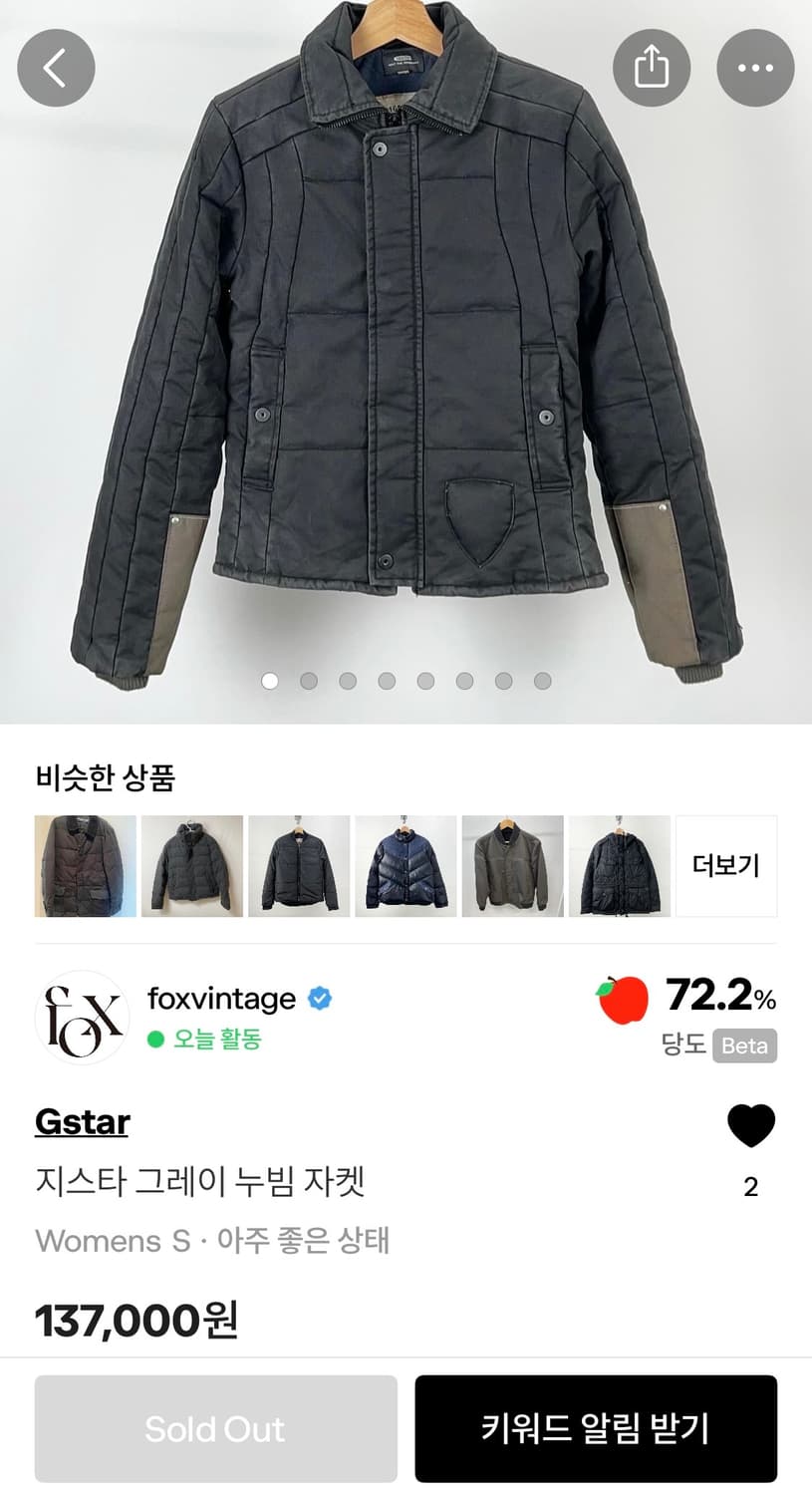
Task: Select the first carousel dot indicator
Action: coord(269,681)
